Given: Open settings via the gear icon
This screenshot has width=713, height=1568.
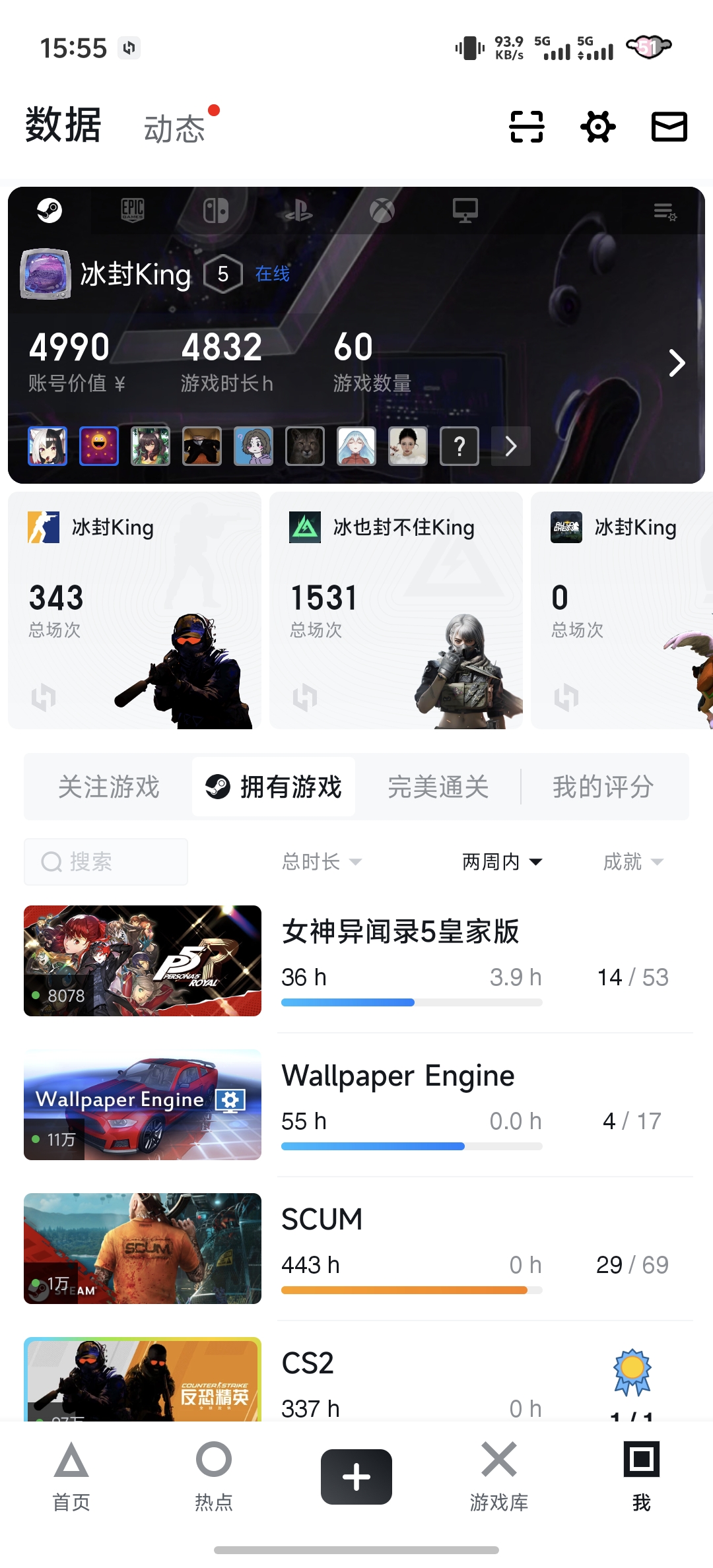Looking at the screenshot, I should (x=598, y=127).
